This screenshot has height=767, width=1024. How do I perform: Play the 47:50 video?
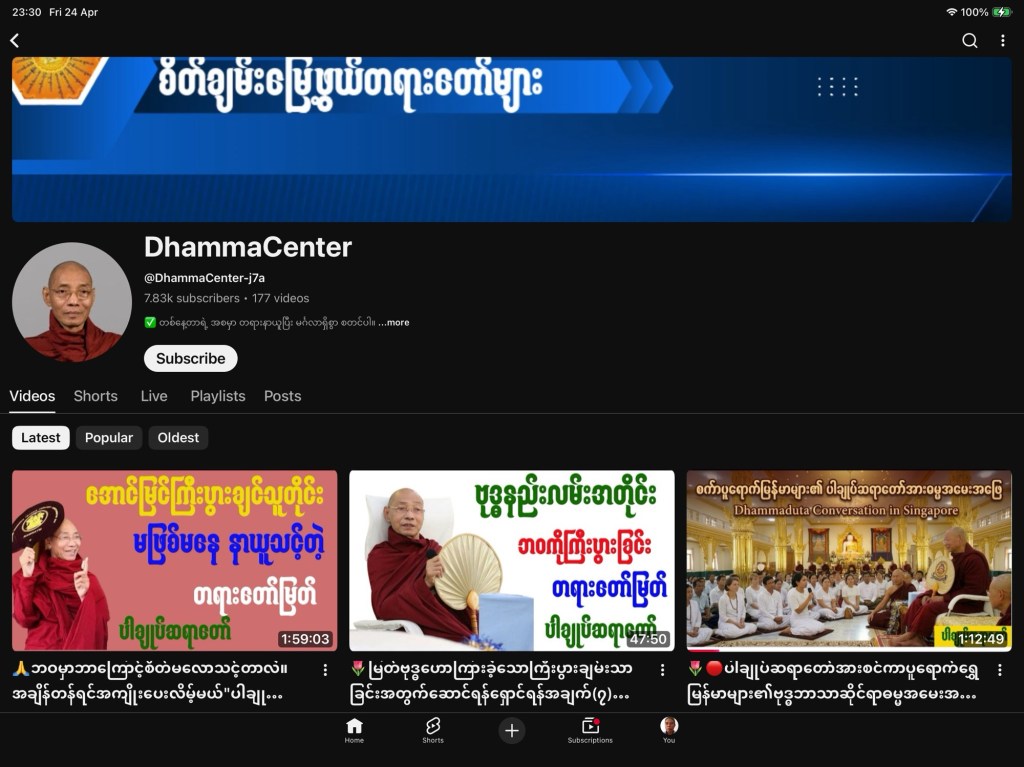pyautogui.click(x=511, y=560)
